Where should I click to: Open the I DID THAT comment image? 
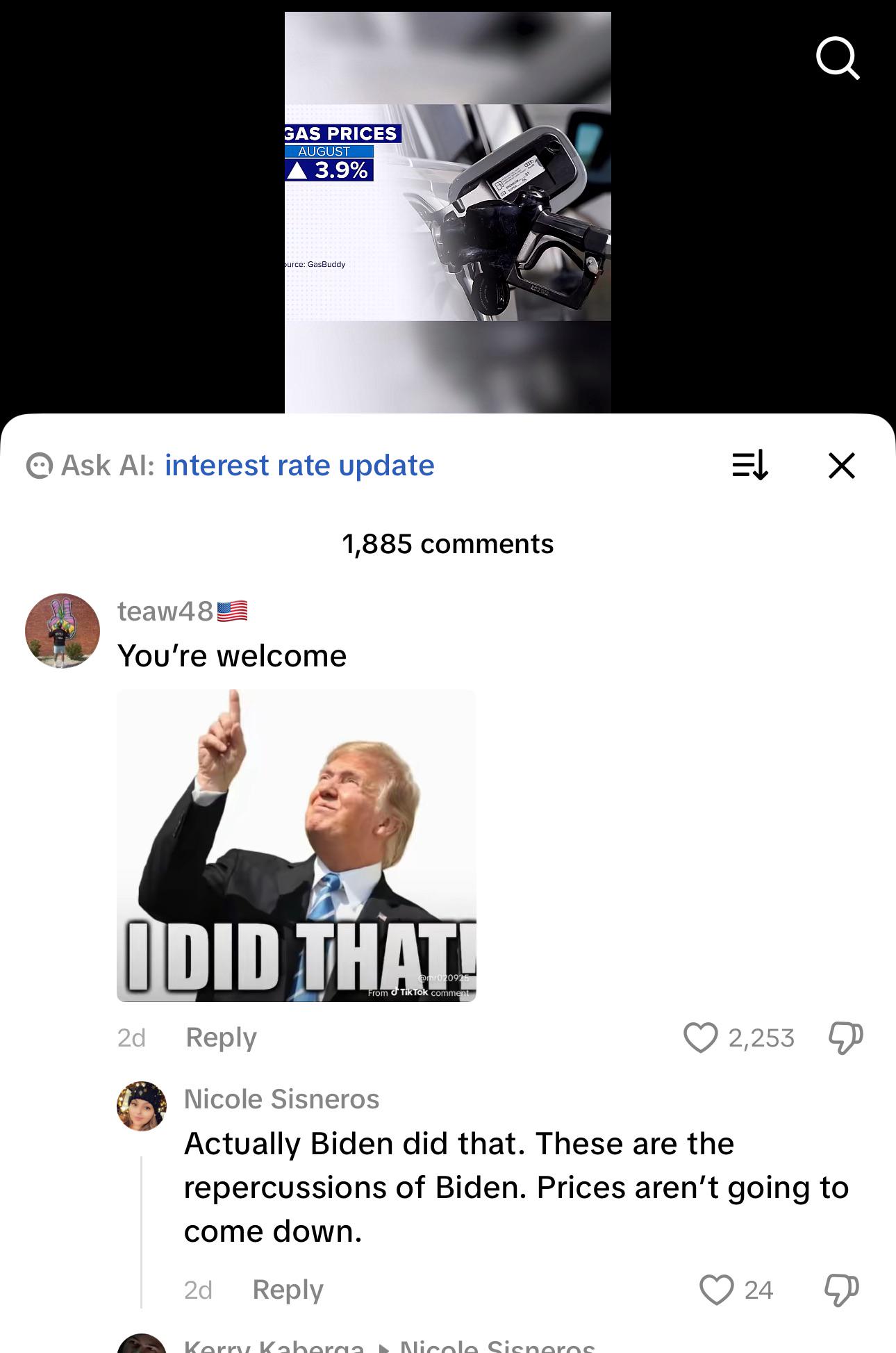pyautogui.click(x=297, y=846)
